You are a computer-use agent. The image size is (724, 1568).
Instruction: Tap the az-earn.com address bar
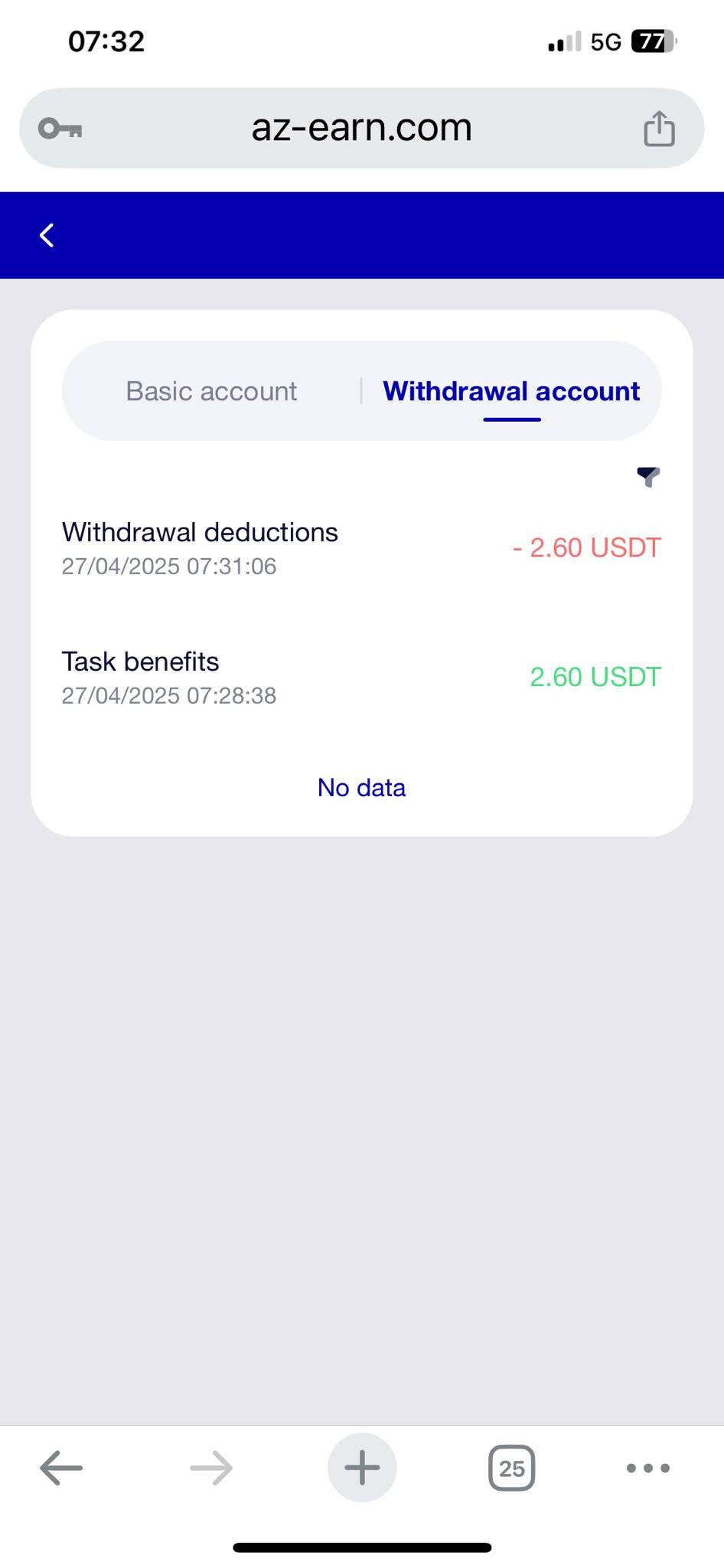pyautogui.click(x=362, y=128)
